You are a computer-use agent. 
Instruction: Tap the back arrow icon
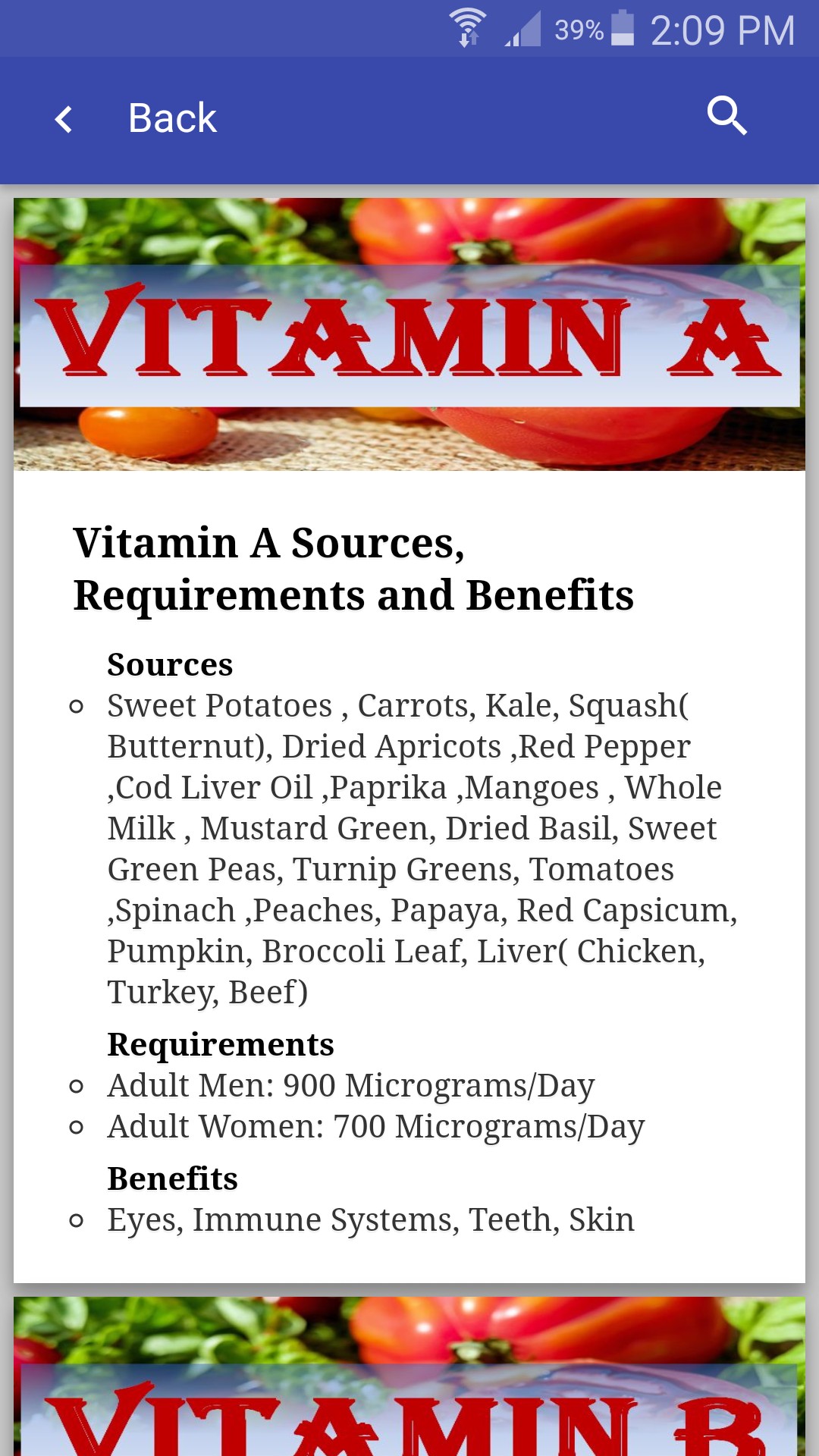64,119
